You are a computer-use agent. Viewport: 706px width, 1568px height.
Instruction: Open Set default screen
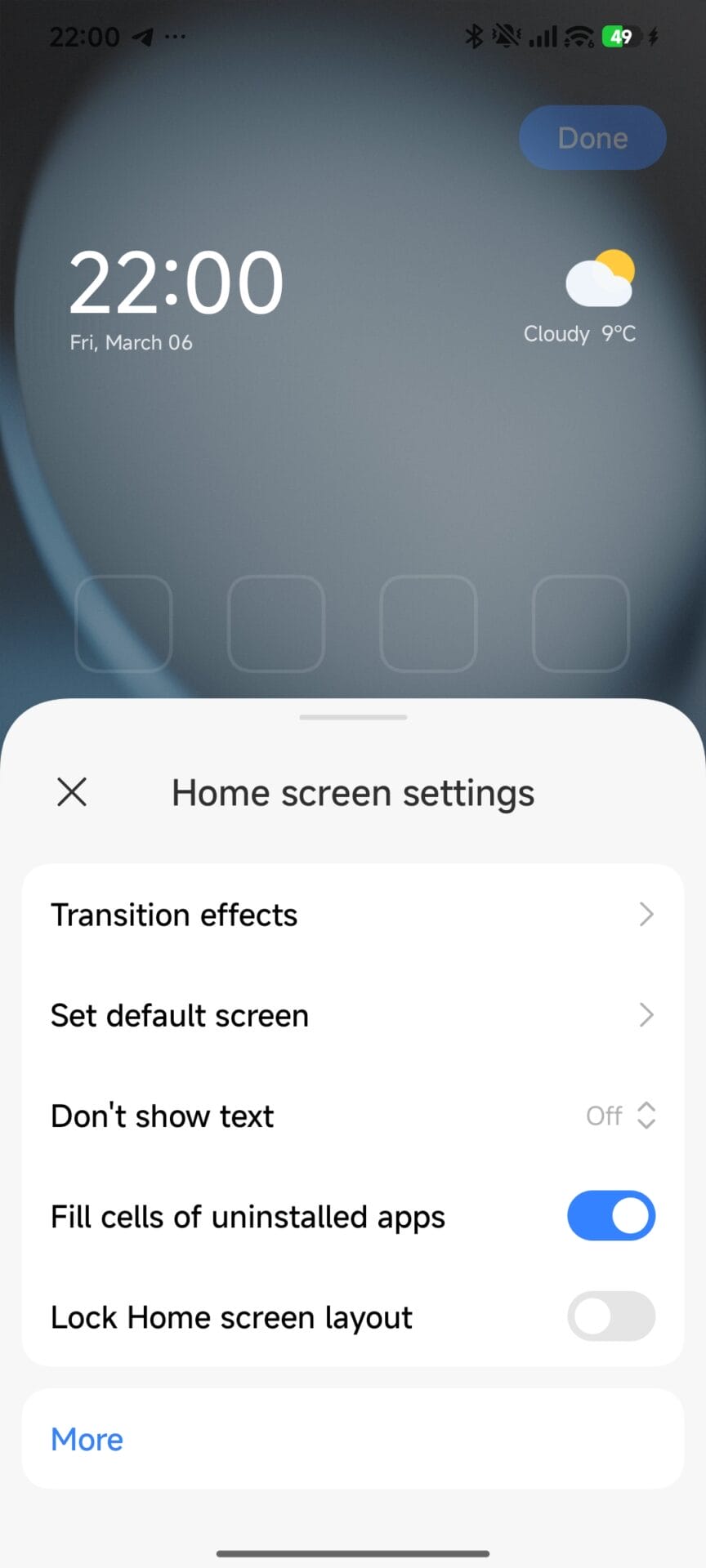[353, 1015]
